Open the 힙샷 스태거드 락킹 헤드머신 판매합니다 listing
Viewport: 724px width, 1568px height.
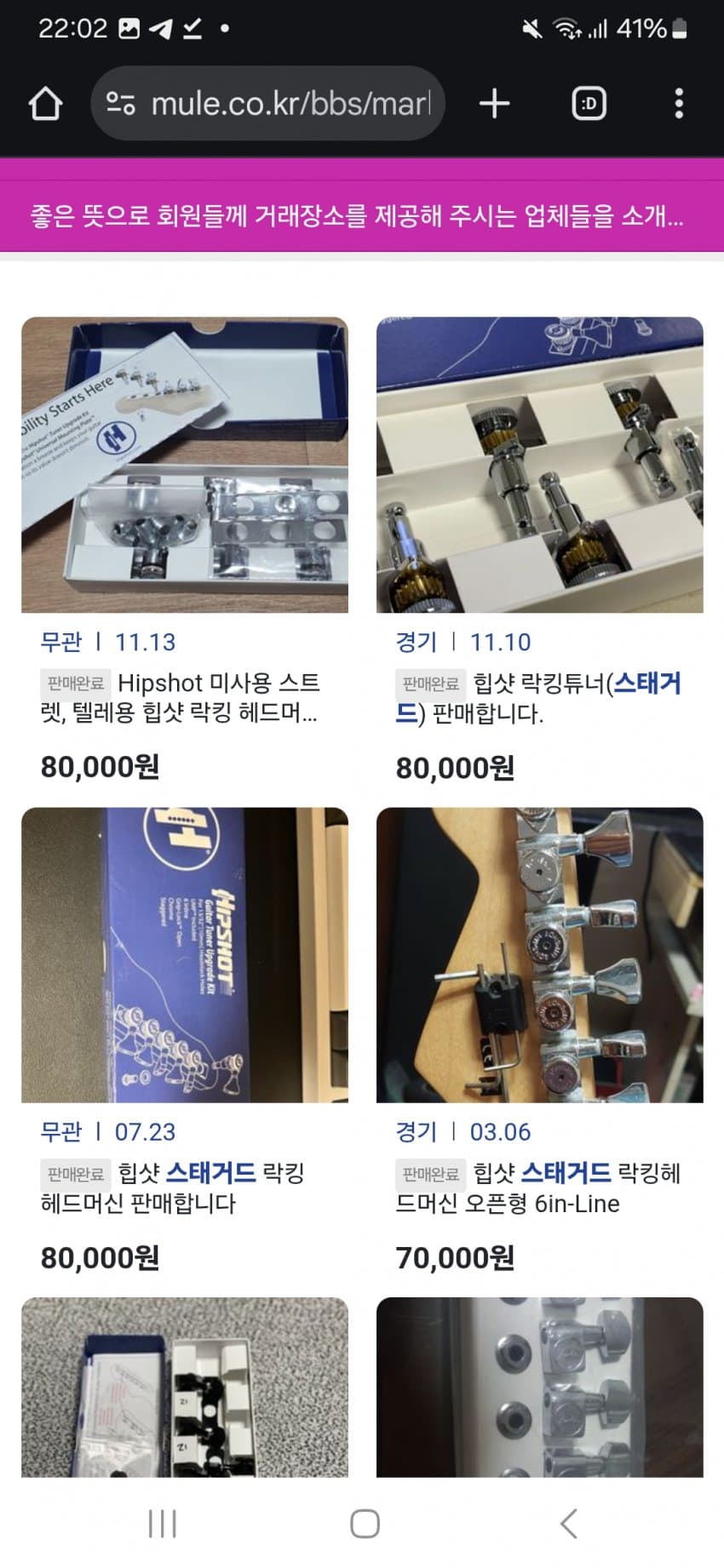coord(184,955)
